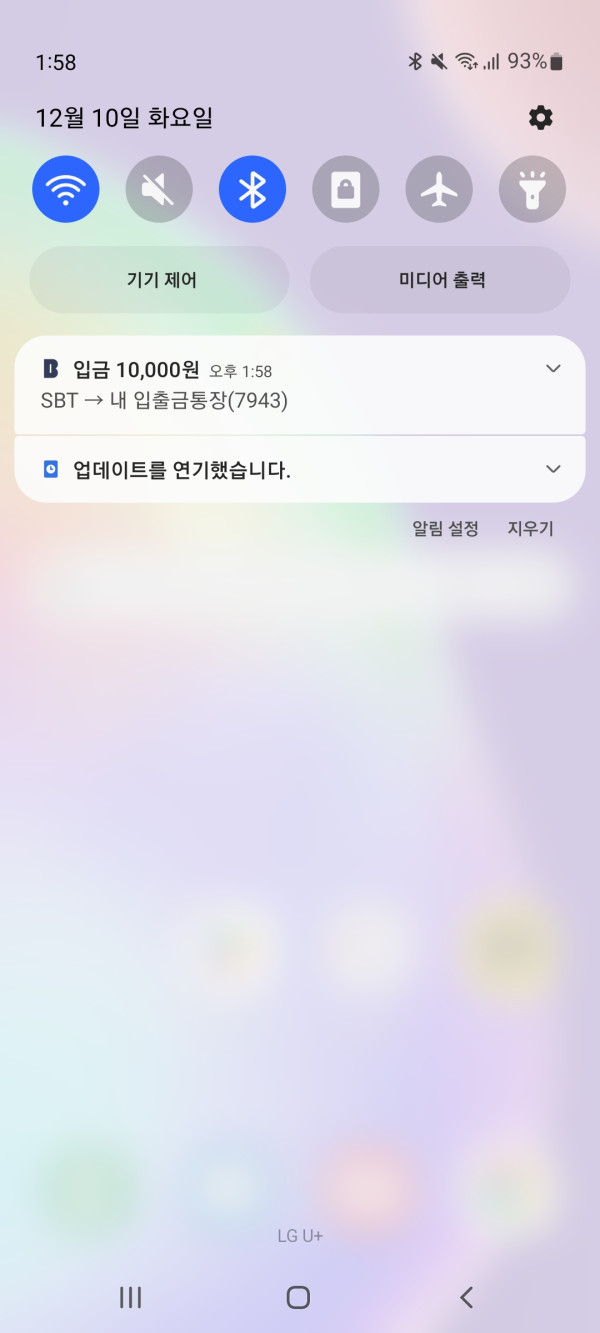
Task: Open 알림 설정 notification settings
Action: point(445,529)
